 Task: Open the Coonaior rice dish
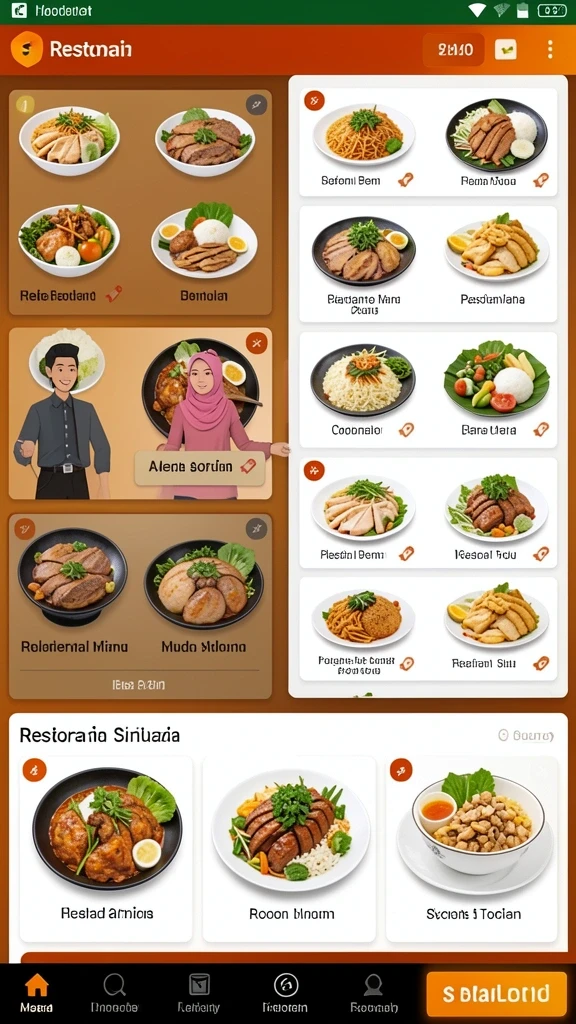(363, 389)
